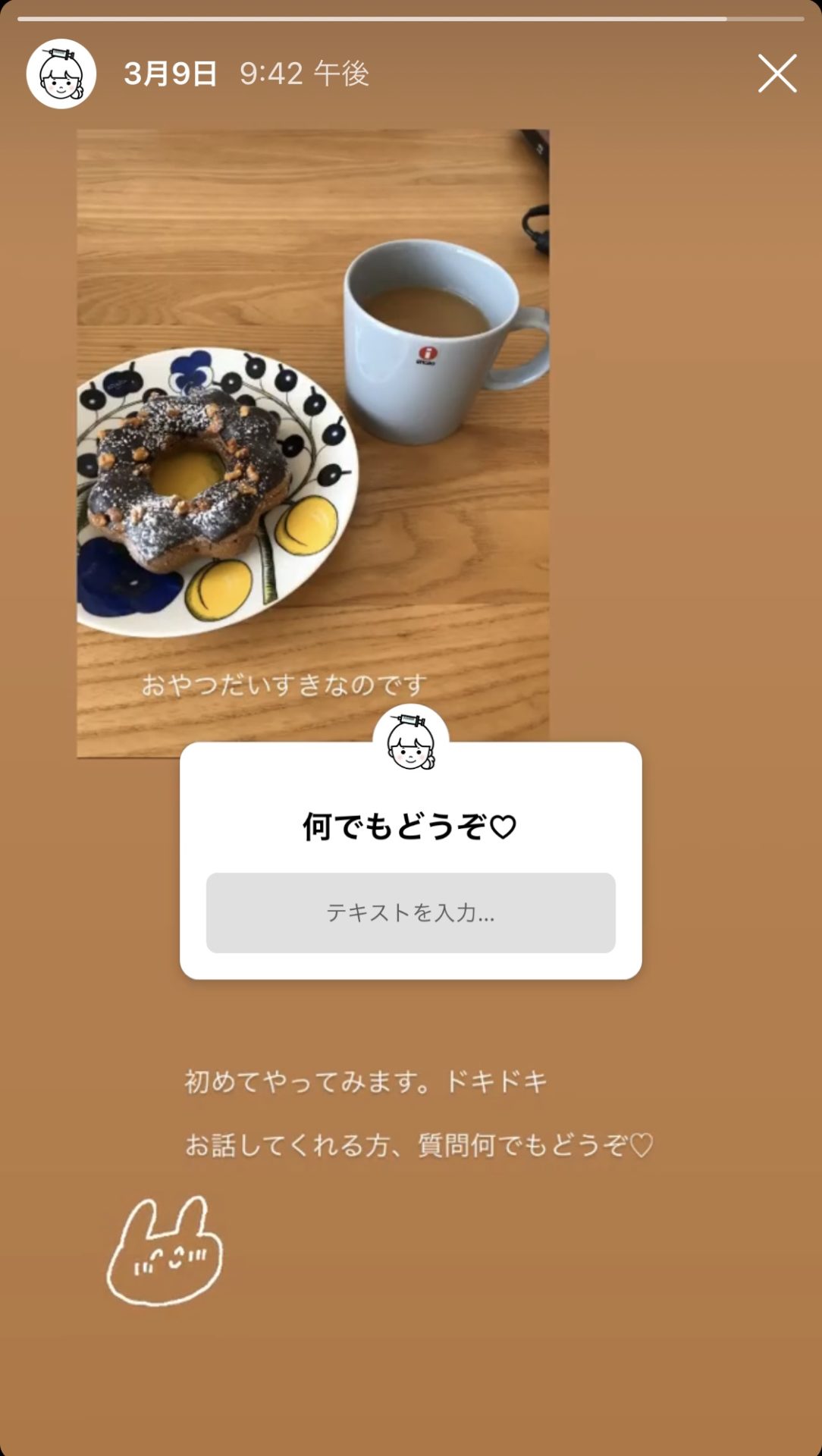
Task: Tap the テキストを入力 question reply field
Action: coord(410,912)
